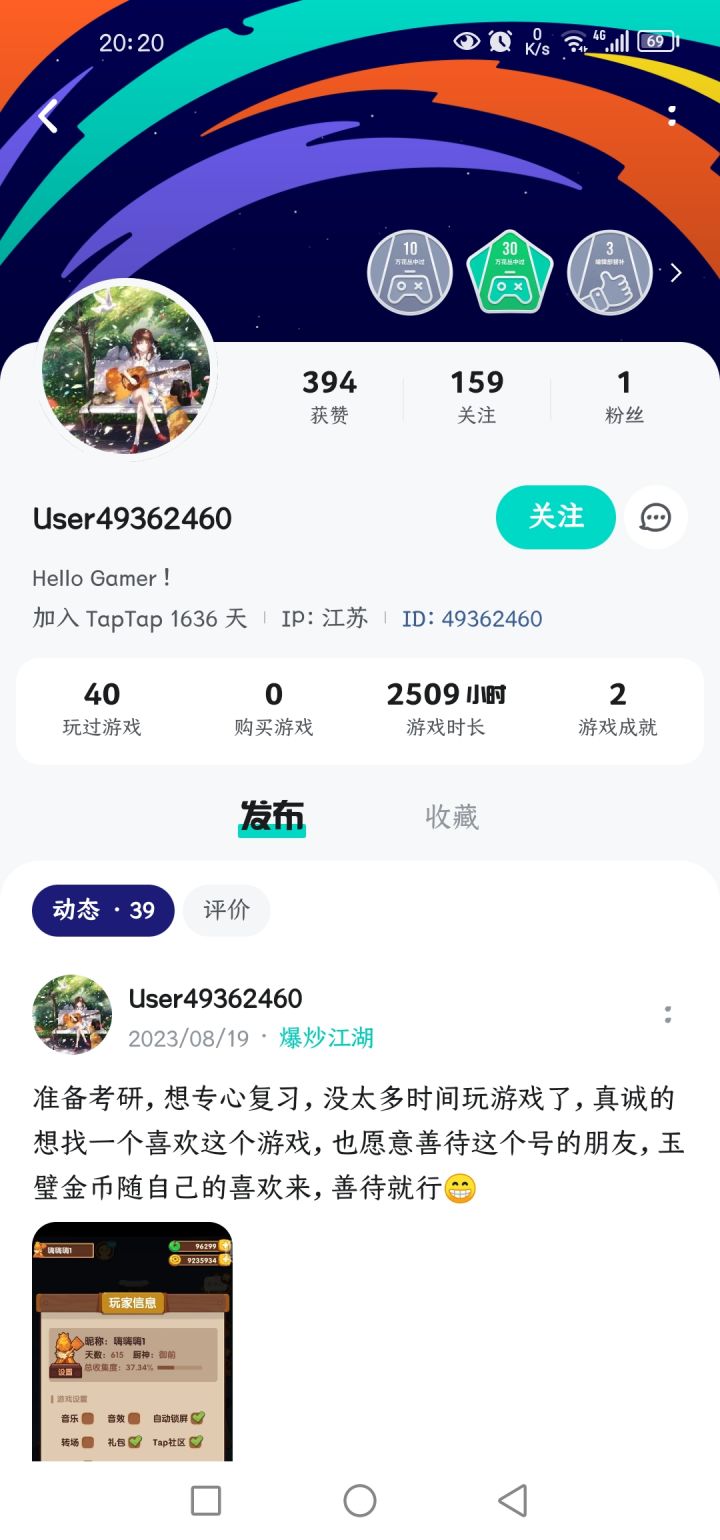Open options for the 2023/08/19 post
This screenshot has width=720, height=1540.
[668, 1016]
